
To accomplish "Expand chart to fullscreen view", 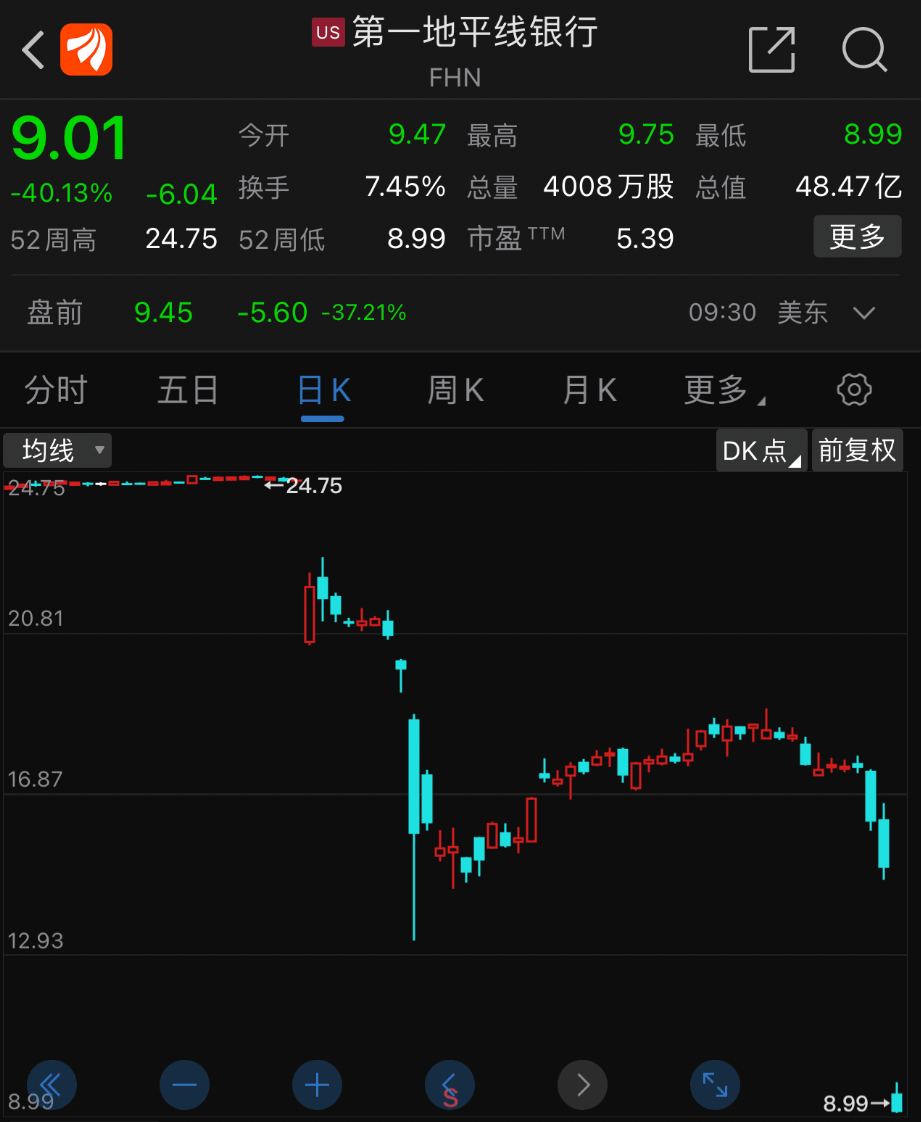I will click(x=714, y=1084).
